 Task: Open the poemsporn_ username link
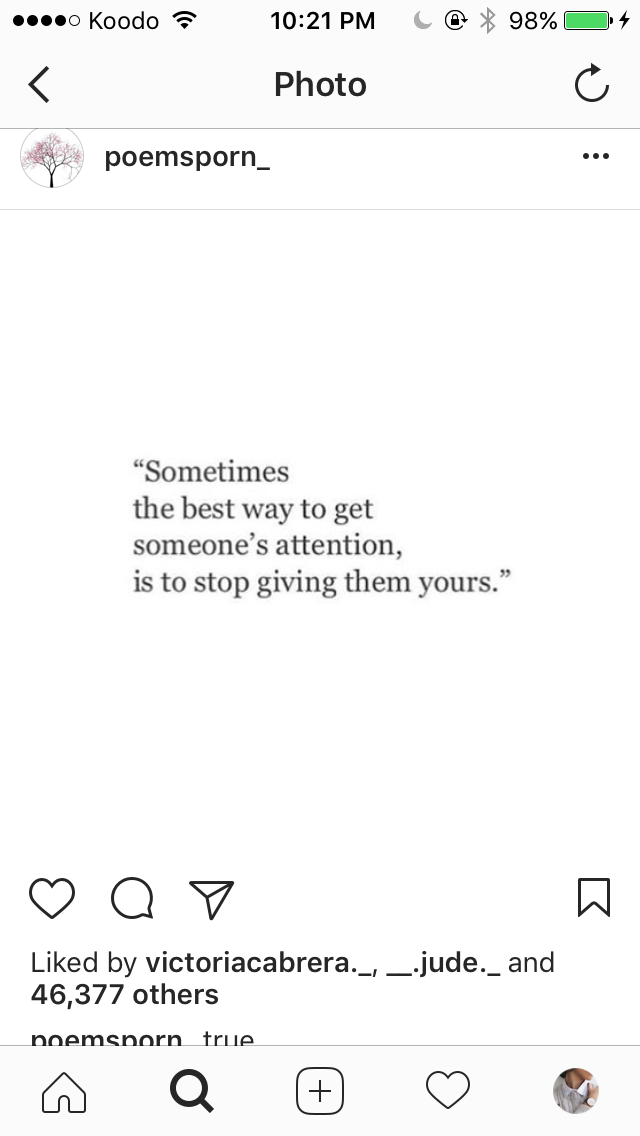[187, 158]
